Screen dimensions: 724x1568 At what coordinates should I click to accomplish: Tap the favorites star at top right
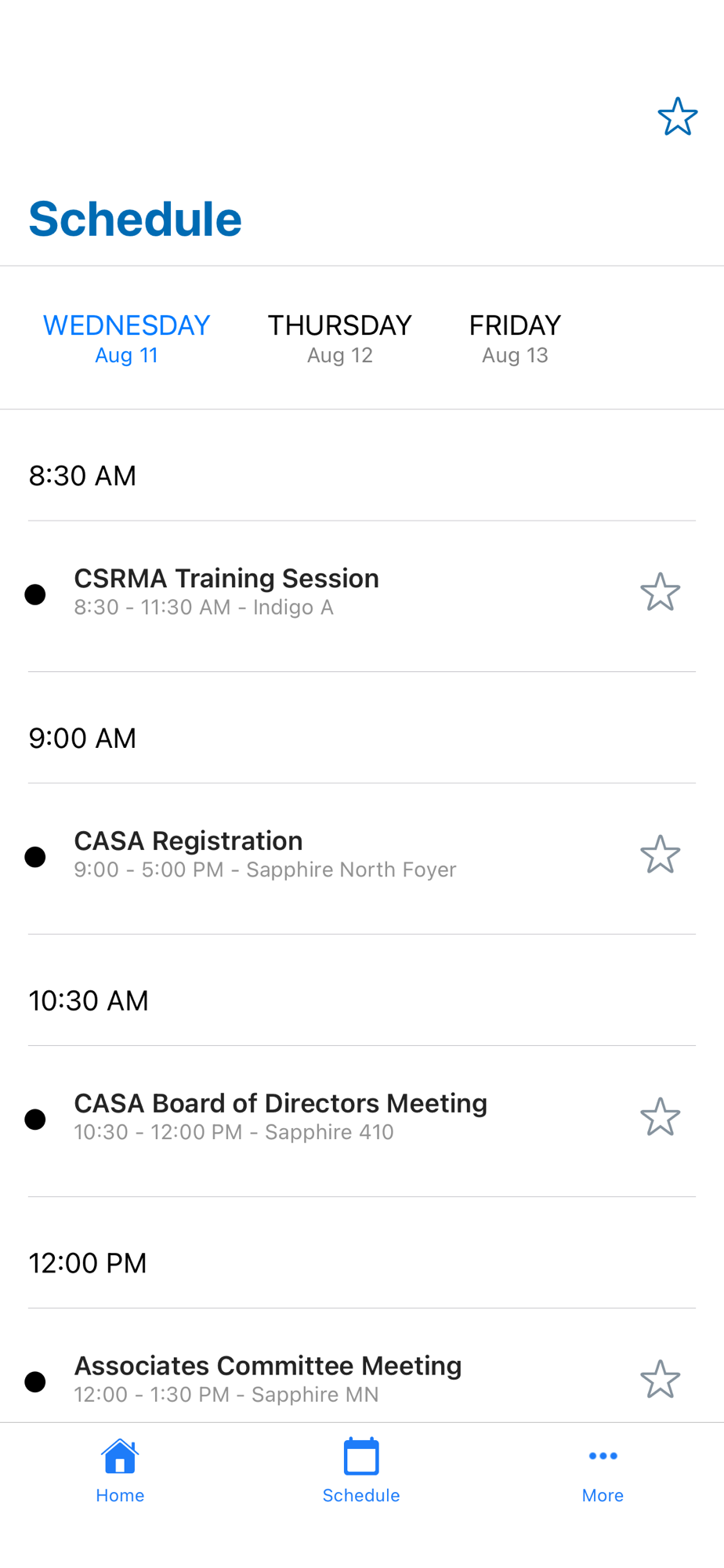pyautogui.click(x=677, y=117)
